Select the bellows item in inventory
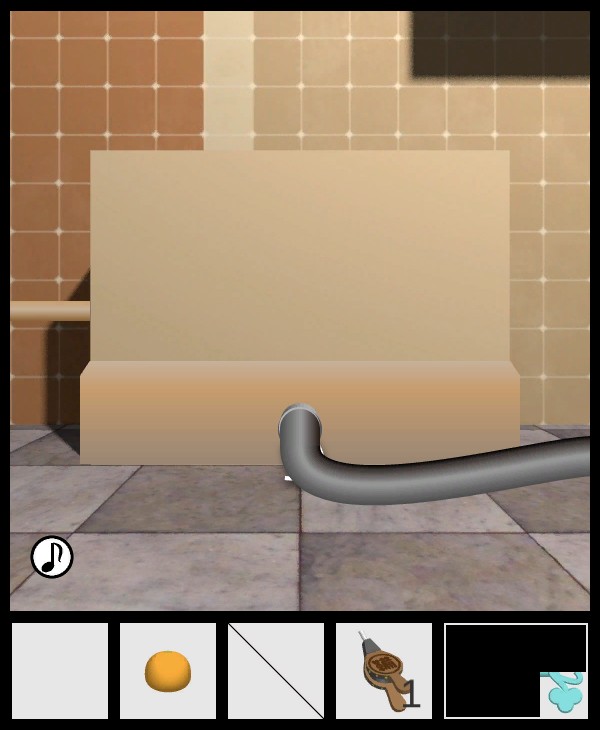 click(x=384, y=671)
